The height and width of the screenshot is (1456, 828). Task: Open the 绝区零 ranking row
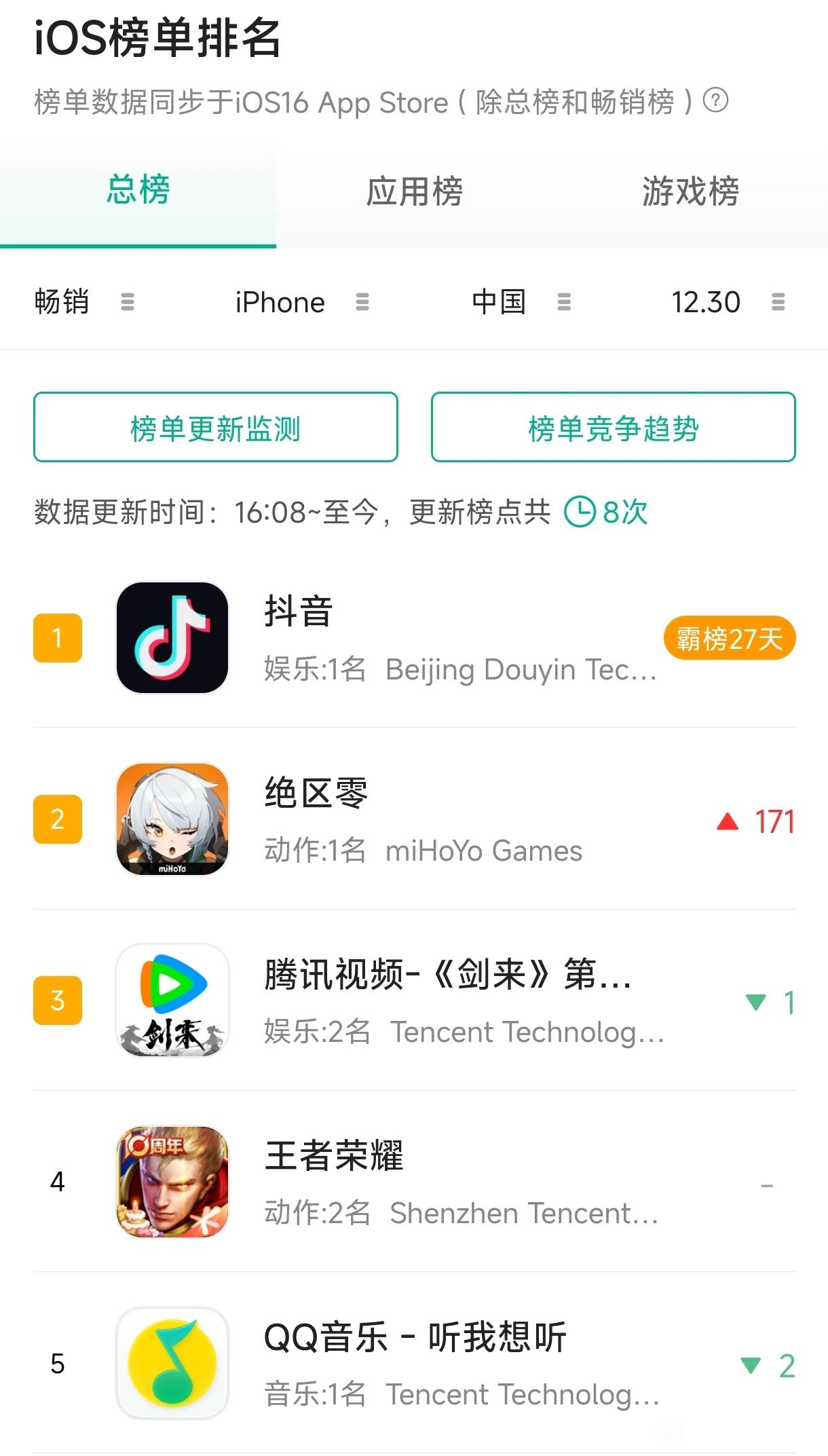(414, 819)
